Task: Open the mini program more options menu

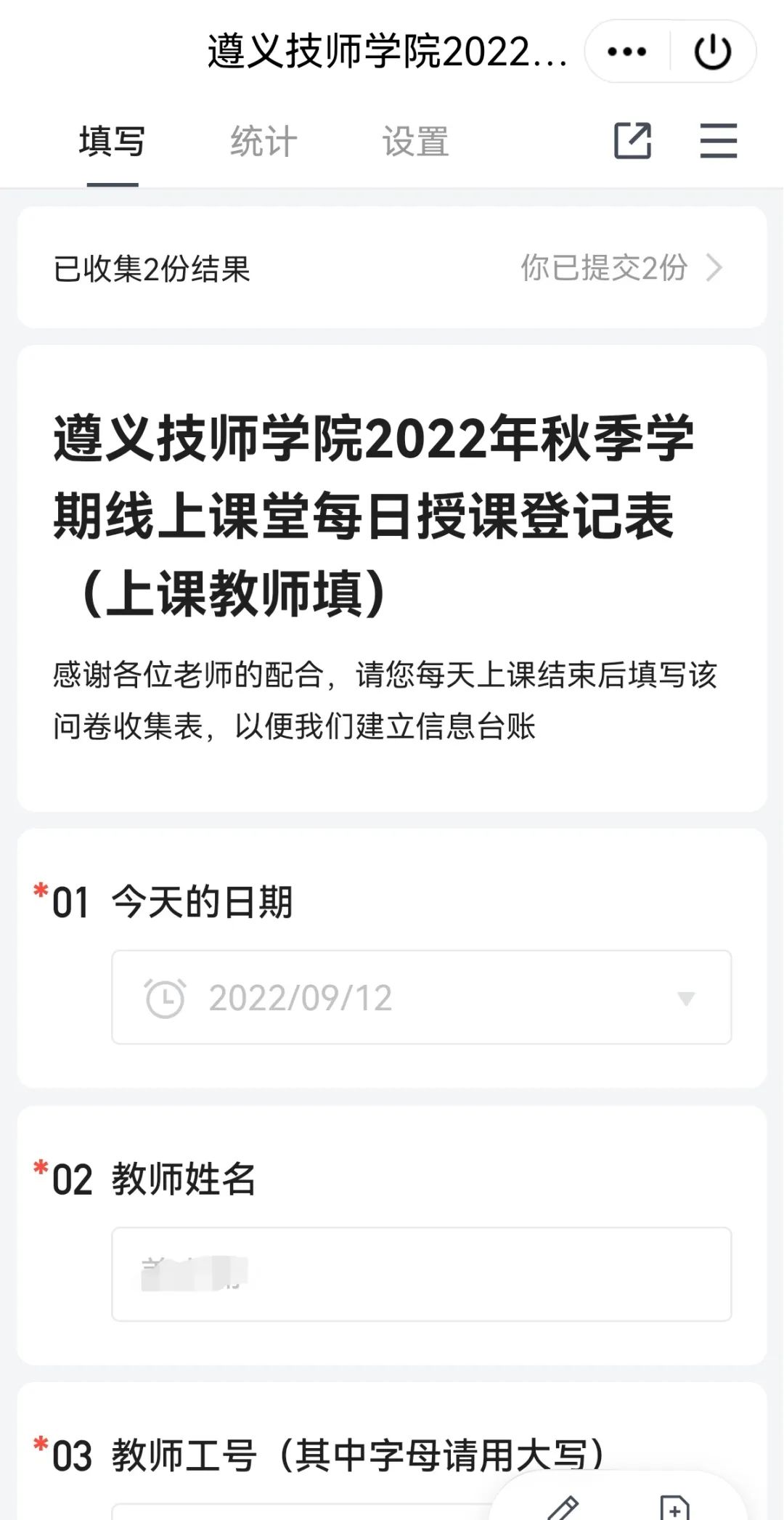Action: pos(626,52)
